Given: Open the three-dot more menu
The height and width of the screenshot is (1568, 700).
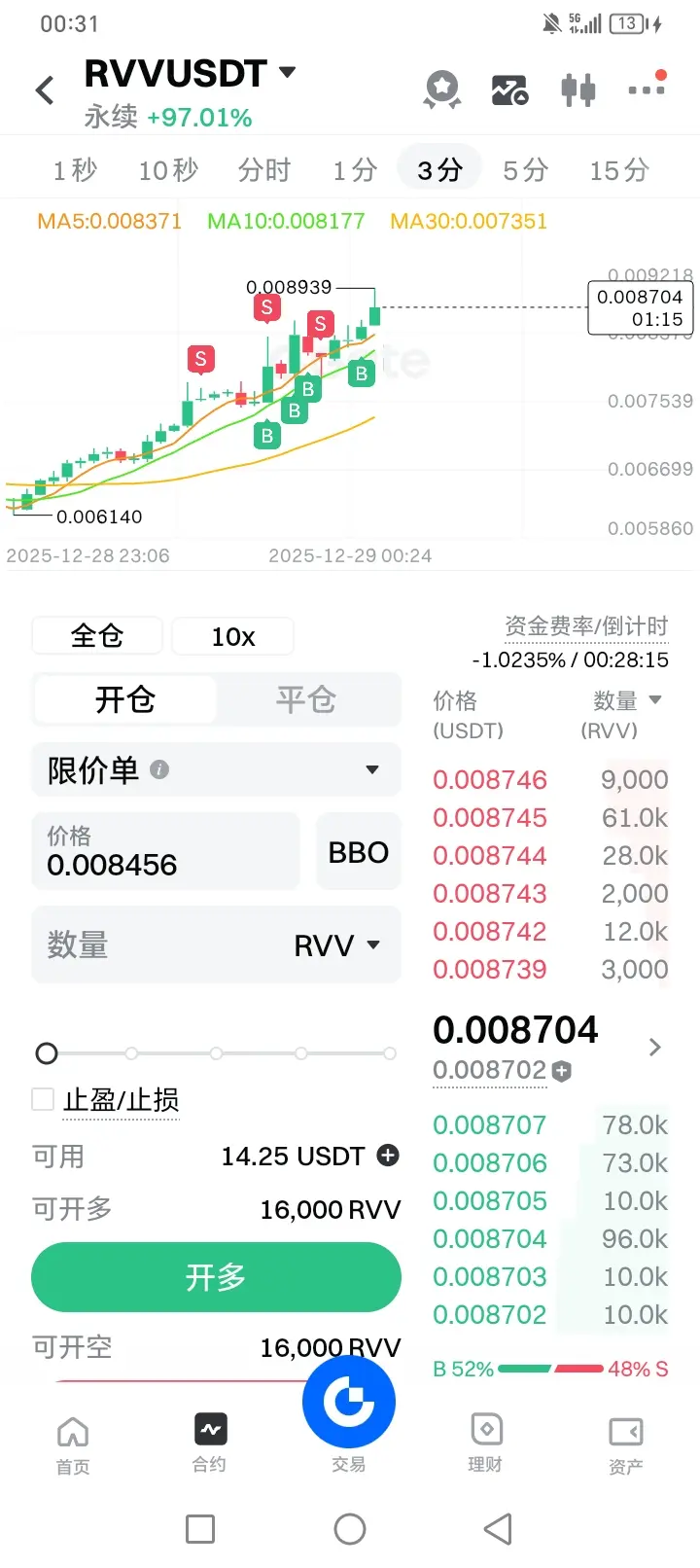Looking at the screenshot, I should tap(647, 88).
